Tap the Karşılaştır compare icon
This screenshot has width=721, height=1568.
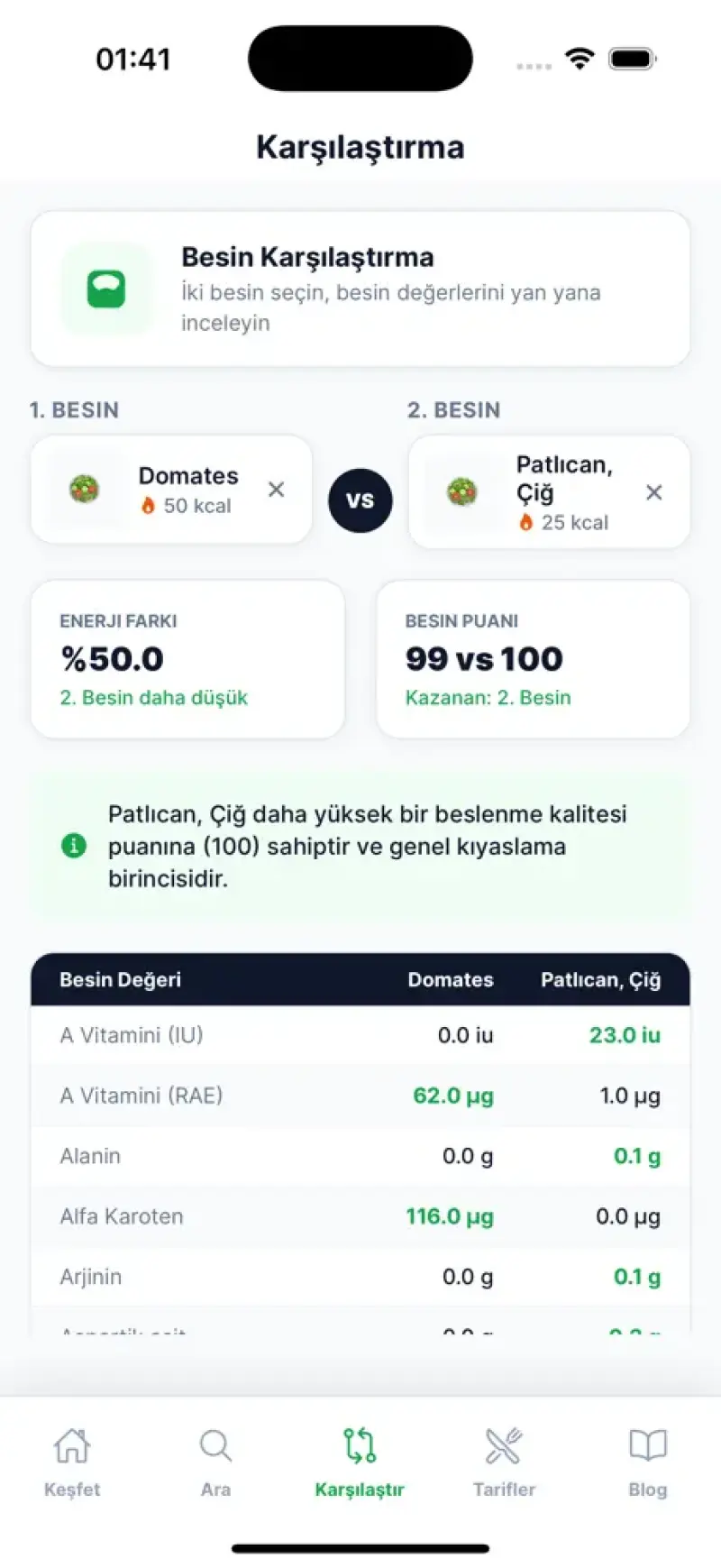(360, 1445)
